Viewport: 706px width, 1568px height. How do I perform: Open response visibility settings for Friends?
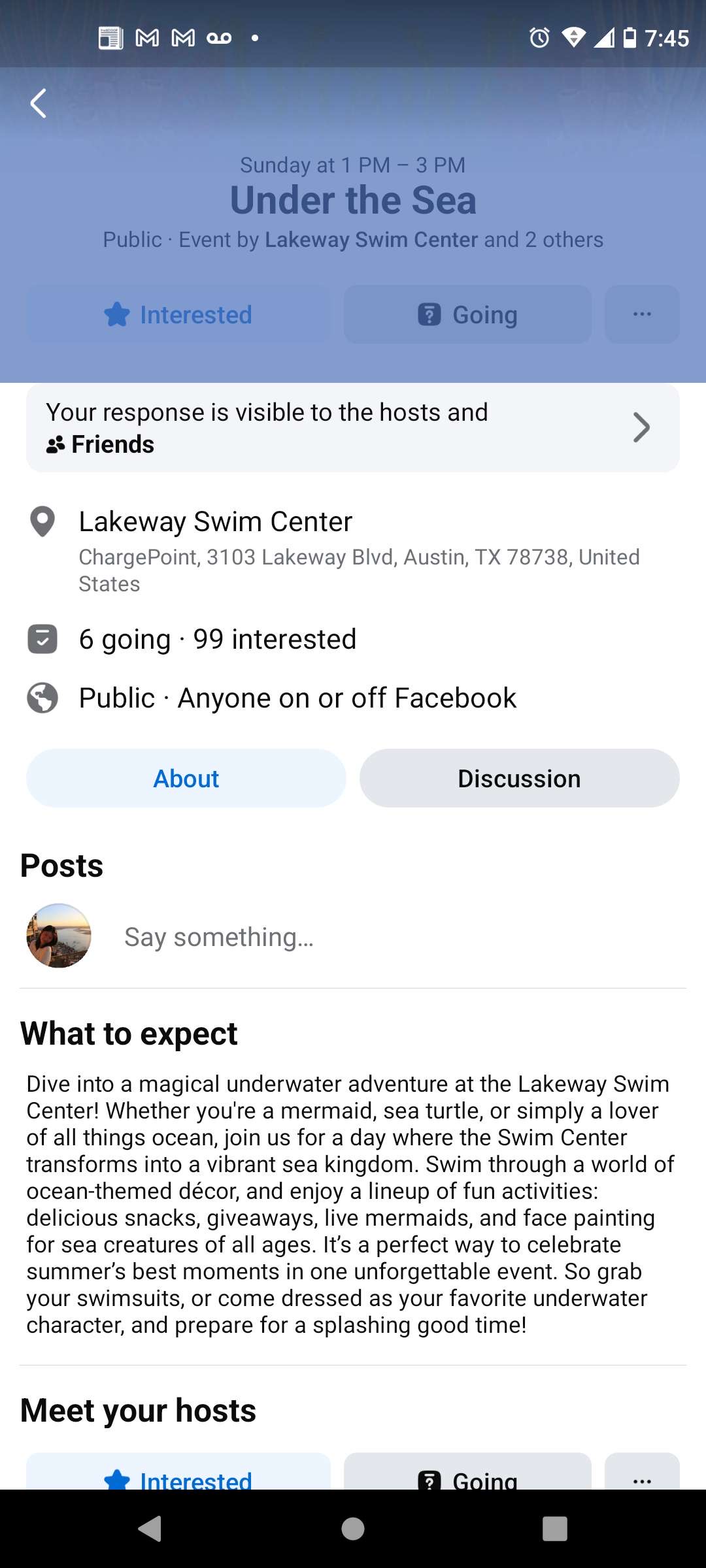[353, 428]
